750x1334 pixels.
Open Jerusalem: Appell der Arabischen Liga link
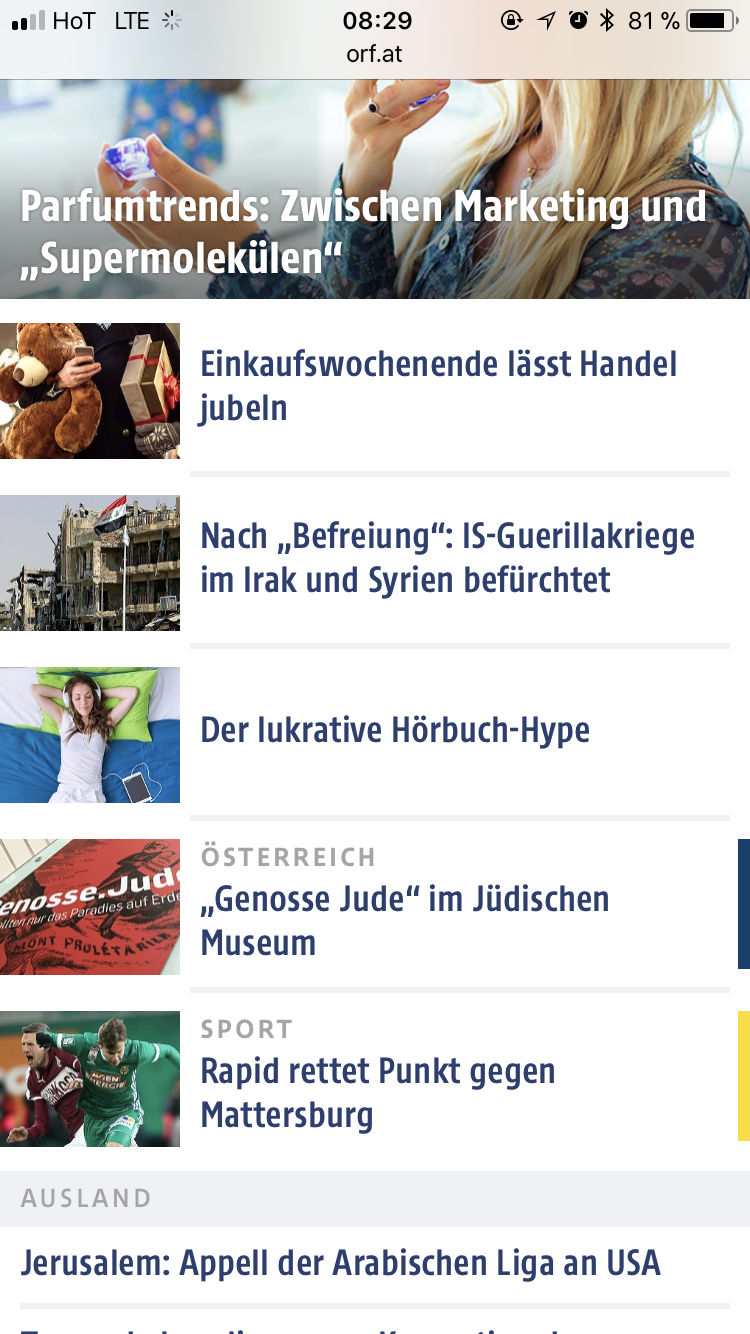341,1263
